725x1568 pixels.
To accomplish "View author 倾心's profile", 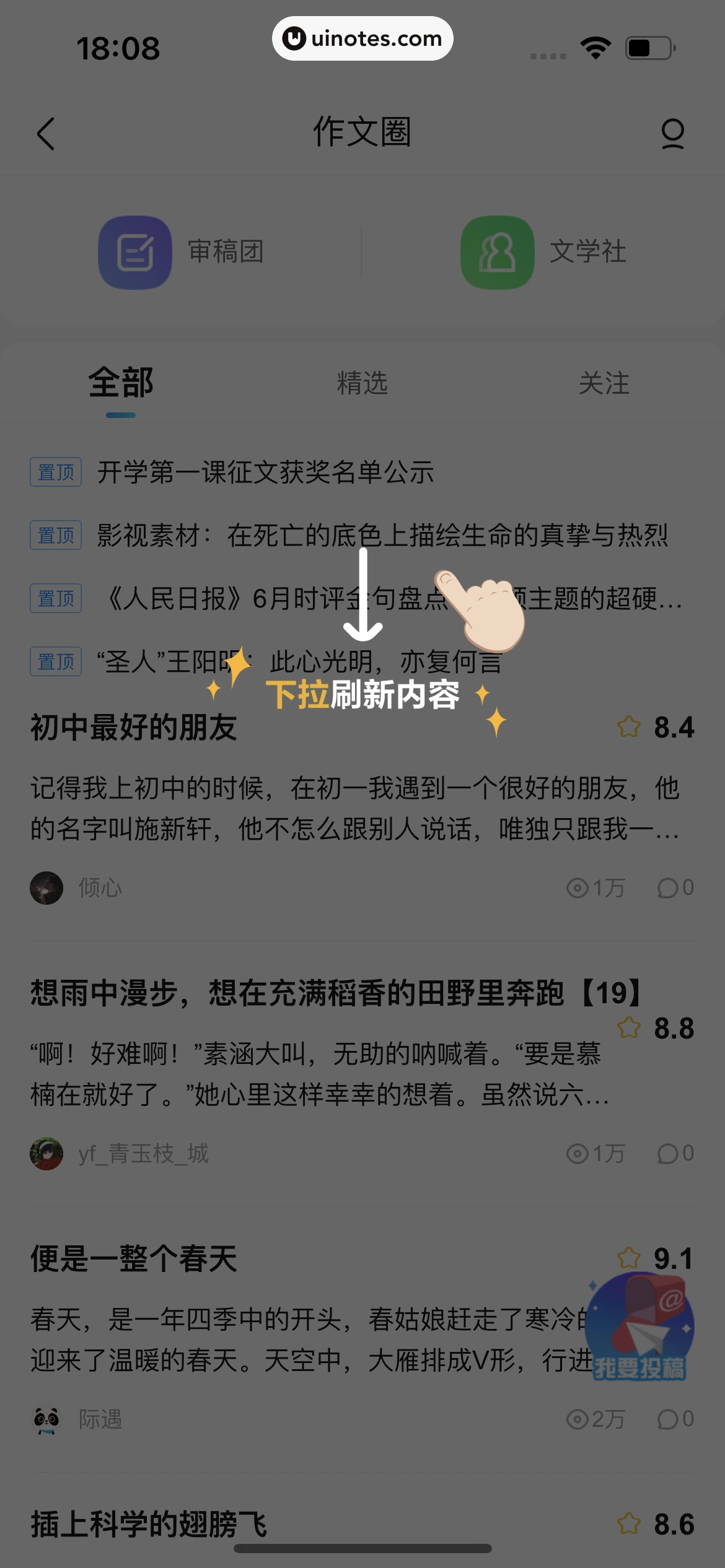I will 99,888.
